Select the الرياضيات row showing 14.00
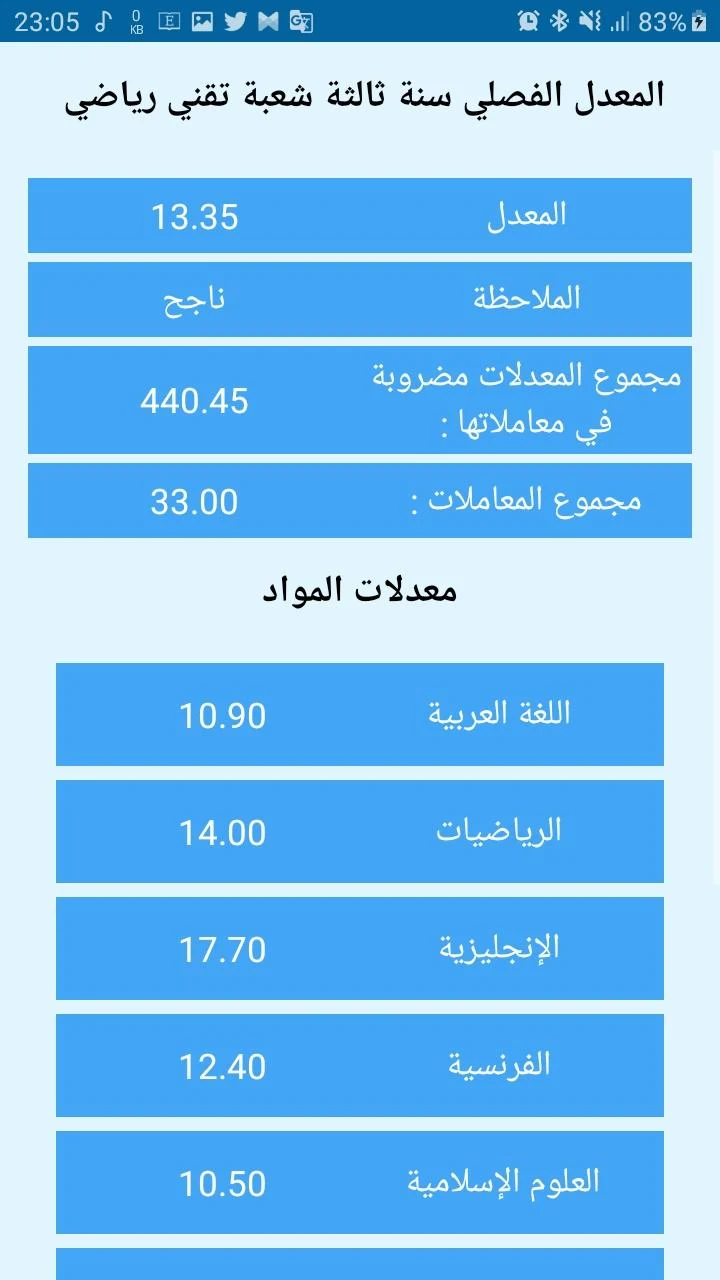Image resolution: width=720 pixels, height=1280 pixels. pos(360,831)
